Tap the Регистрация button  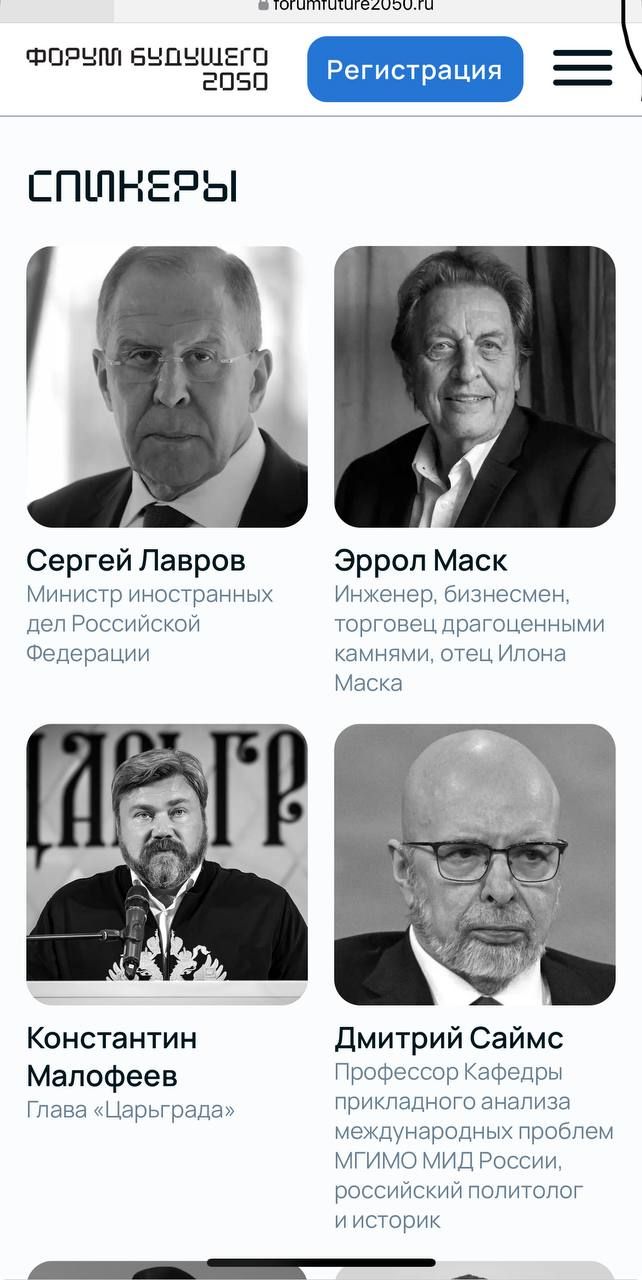415,70
